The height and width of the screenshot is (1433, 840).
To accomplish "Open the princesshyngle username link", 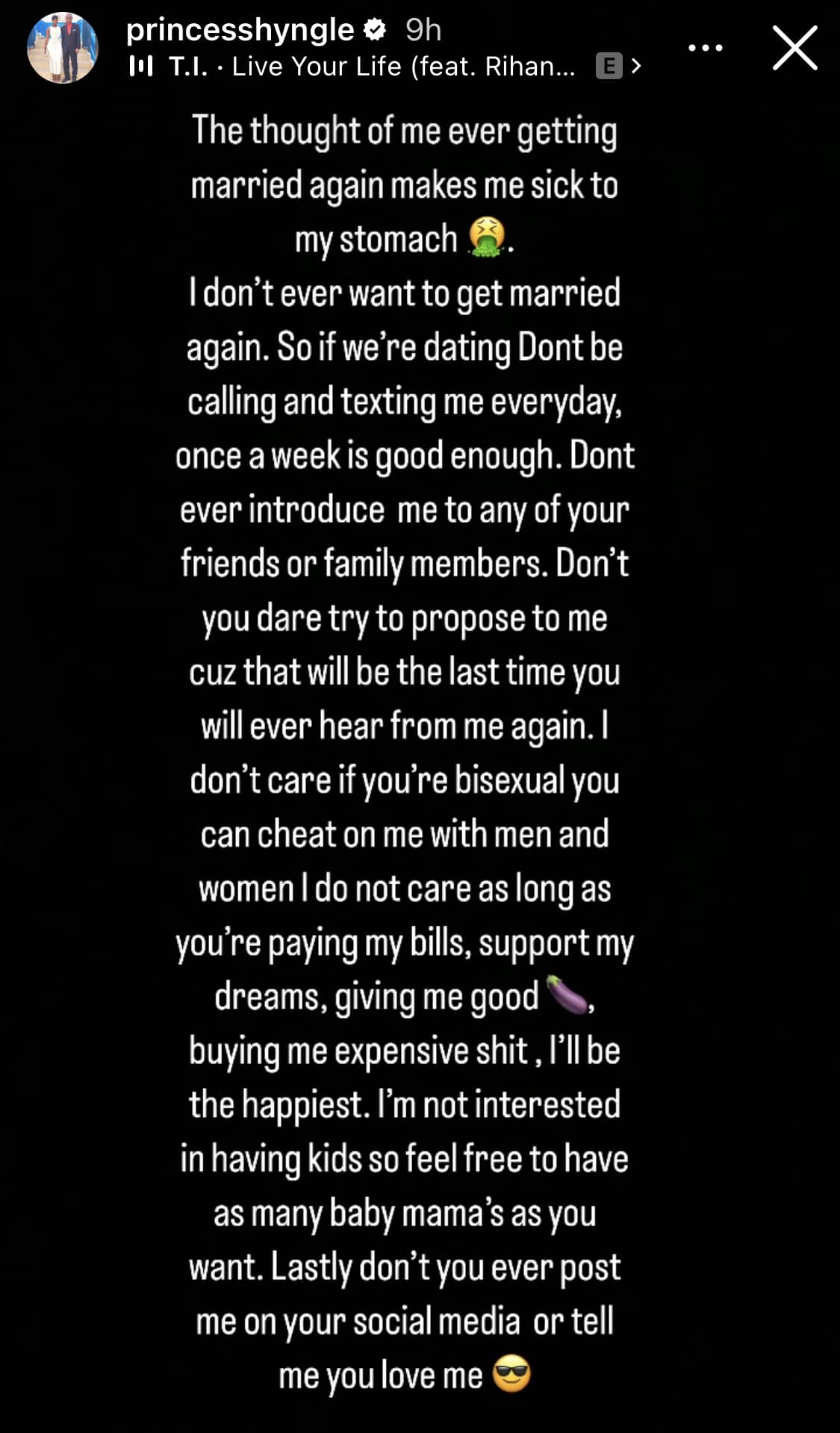I will (240, 31).
